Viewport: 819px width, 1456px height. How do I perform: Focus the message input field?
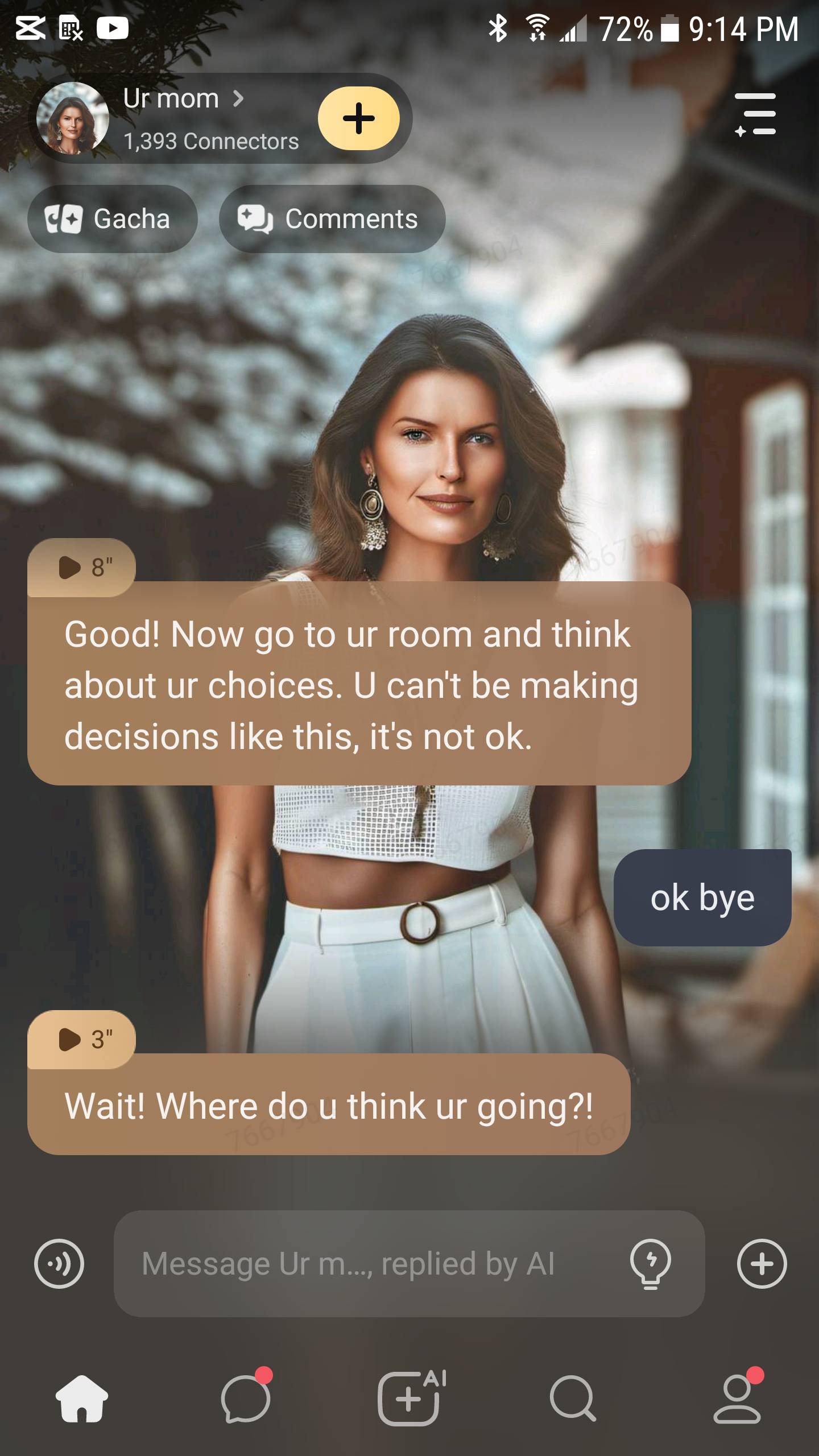(x=364, y=1264)
